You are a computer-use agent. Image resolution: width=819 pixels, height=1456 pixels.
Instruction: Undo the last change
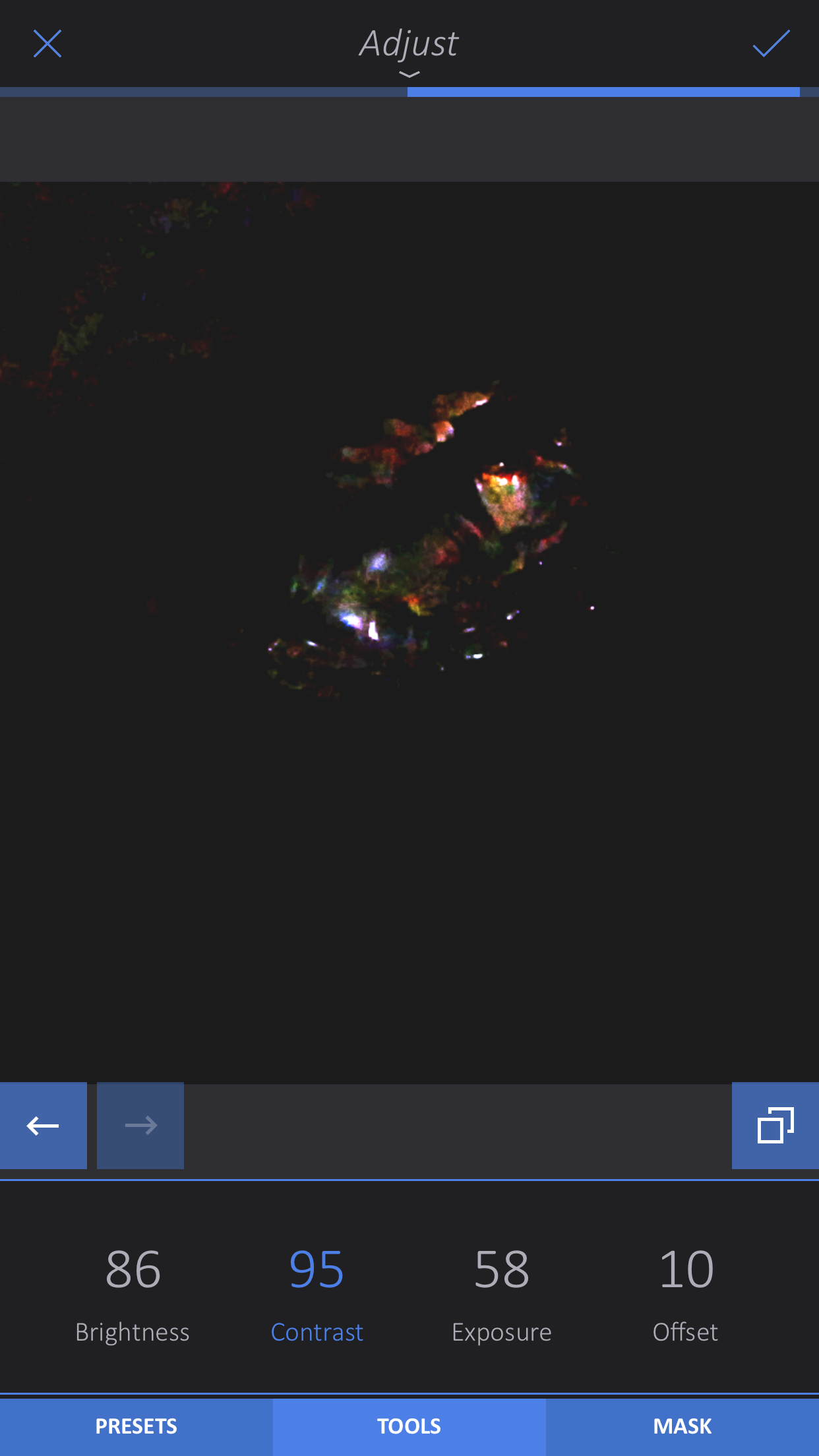44,1126
